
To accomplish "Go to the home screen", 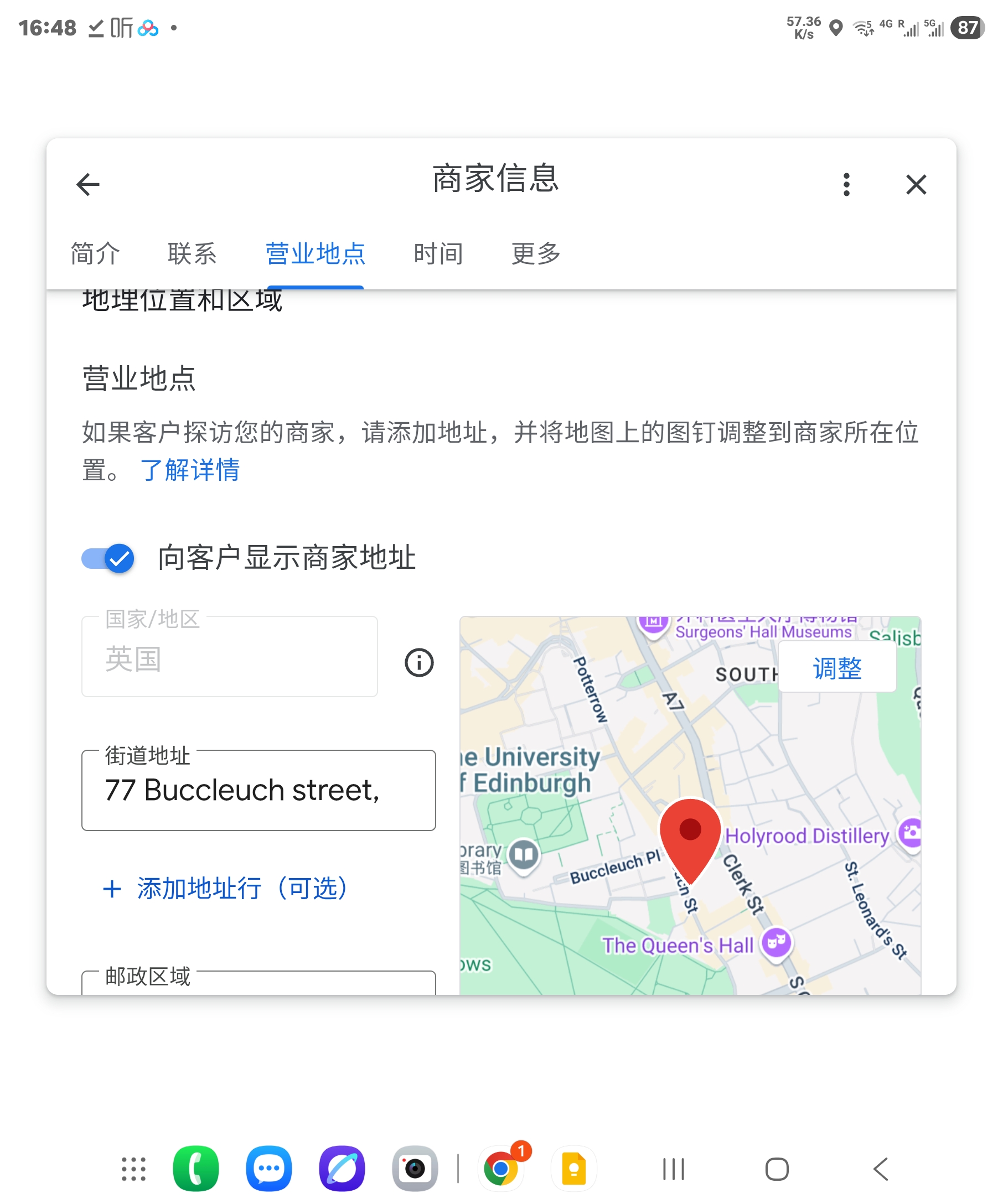I will pyautogui.click(x=777, y=1169).
